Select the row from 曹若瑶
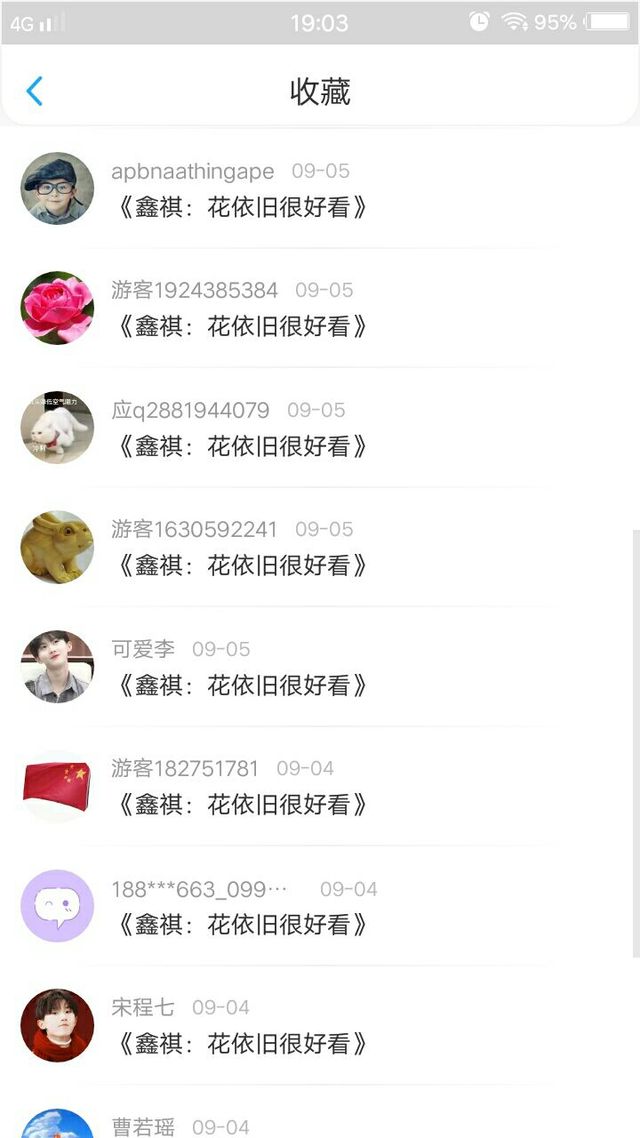 click(240, 1127)
